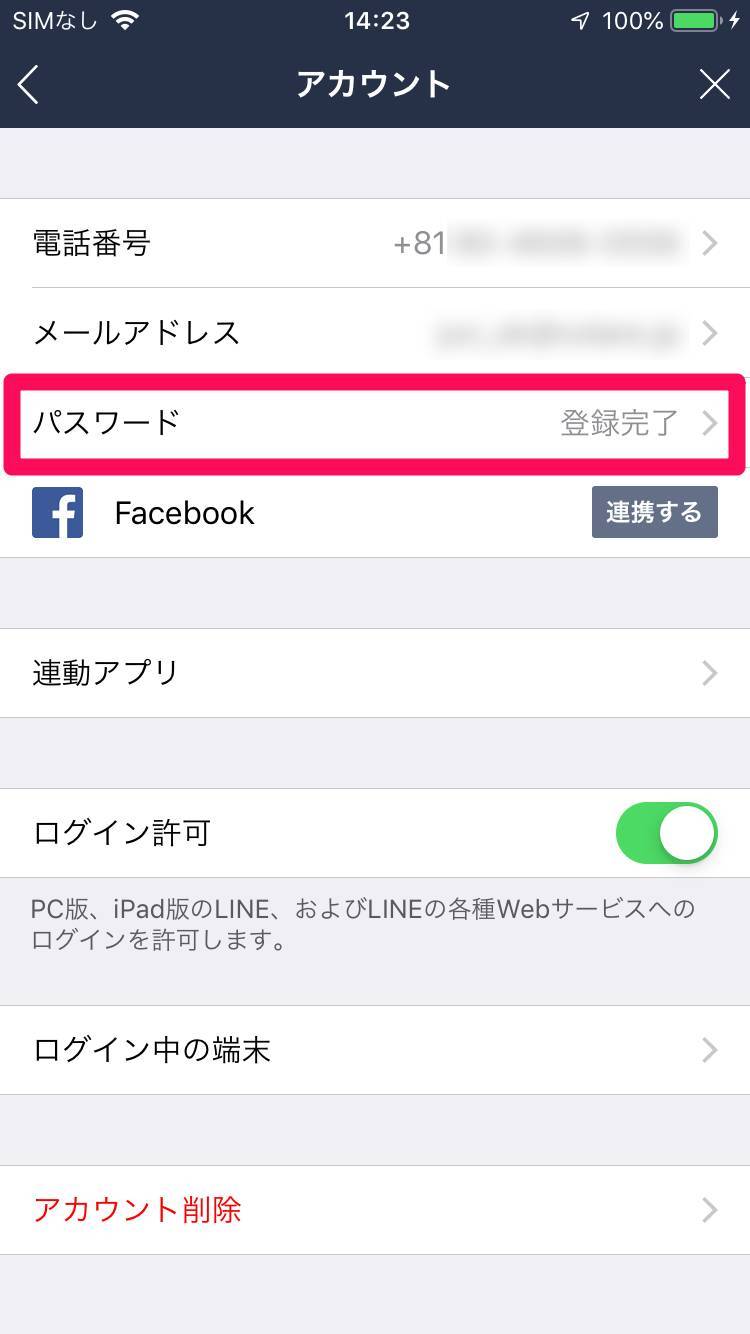
Task: Tap 連携する to link Facebook
Action: [654, 512]
